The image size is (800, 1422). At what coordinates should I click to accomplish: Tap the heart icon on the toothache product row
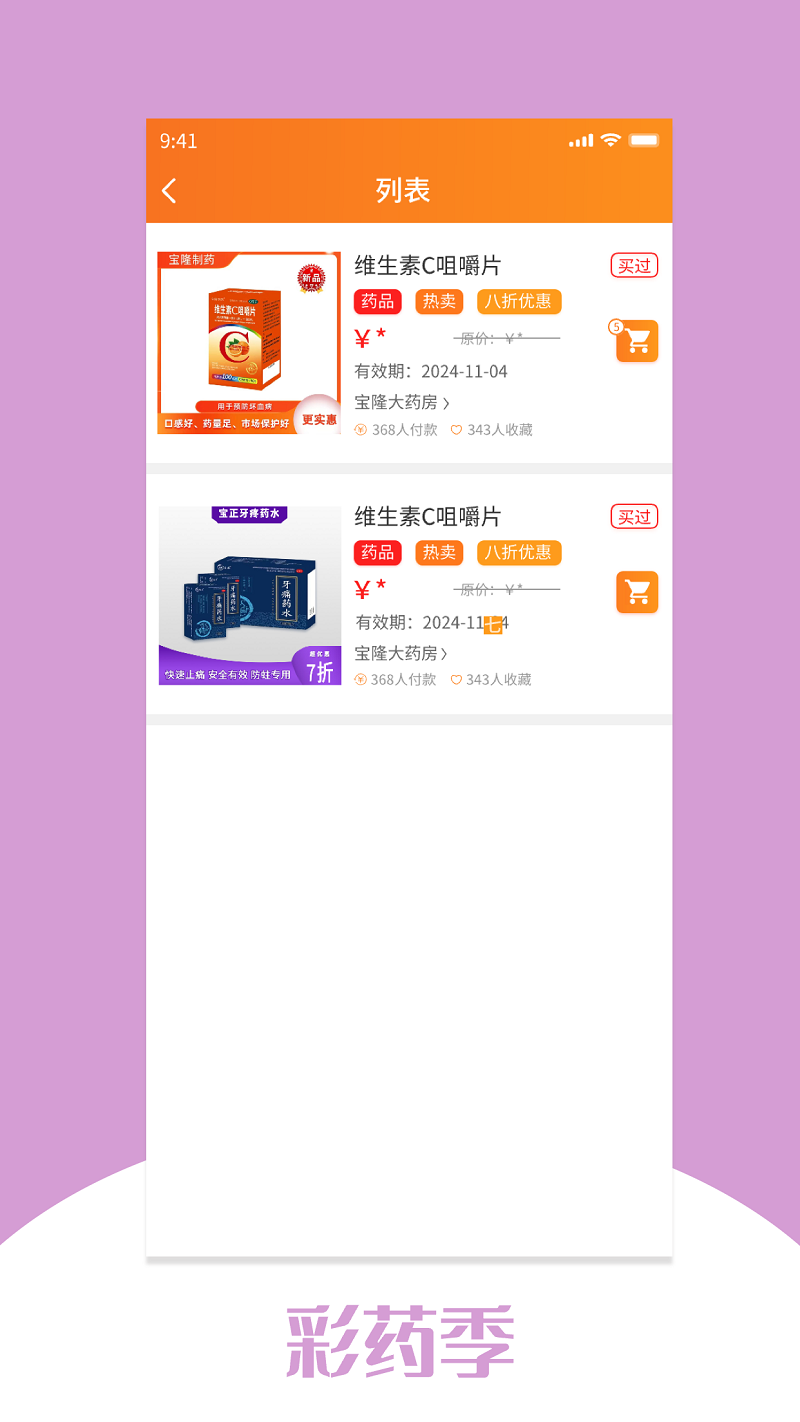pos(455,679)
